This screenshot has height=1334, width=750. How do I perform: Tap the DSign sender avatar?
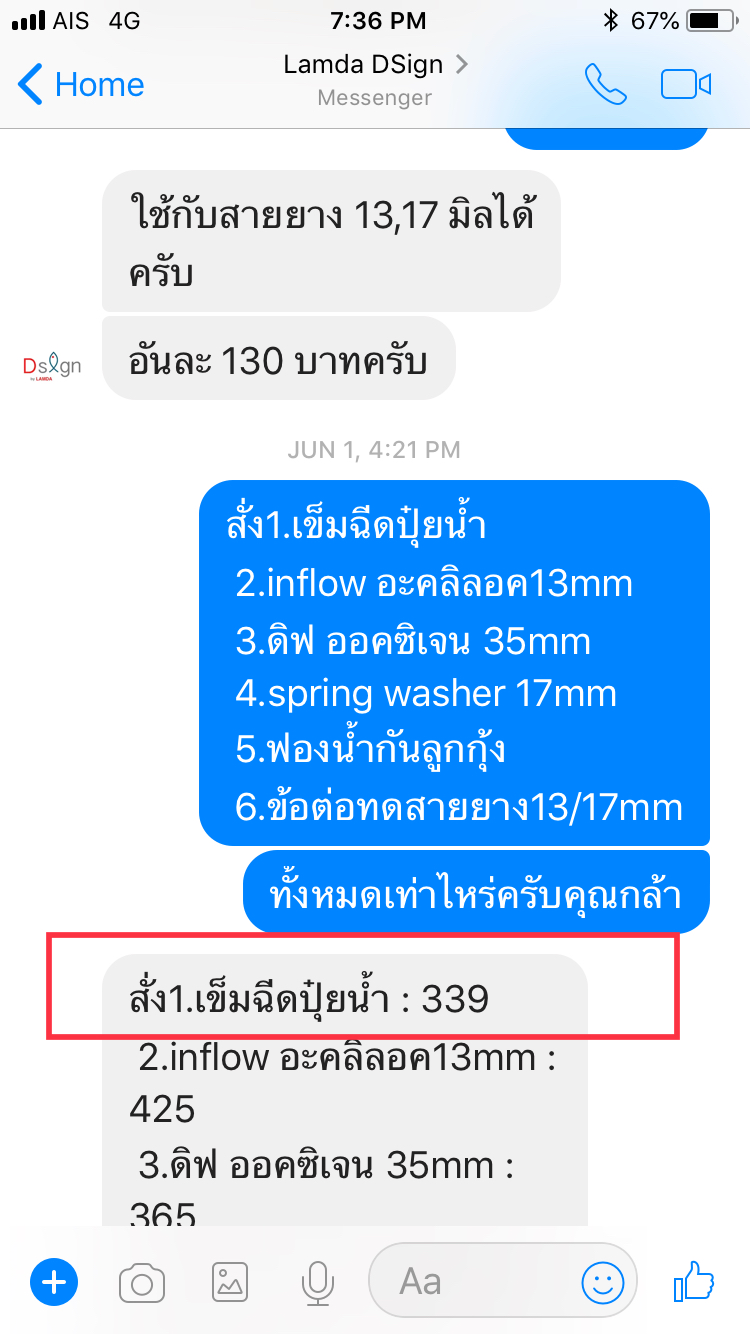51,366
